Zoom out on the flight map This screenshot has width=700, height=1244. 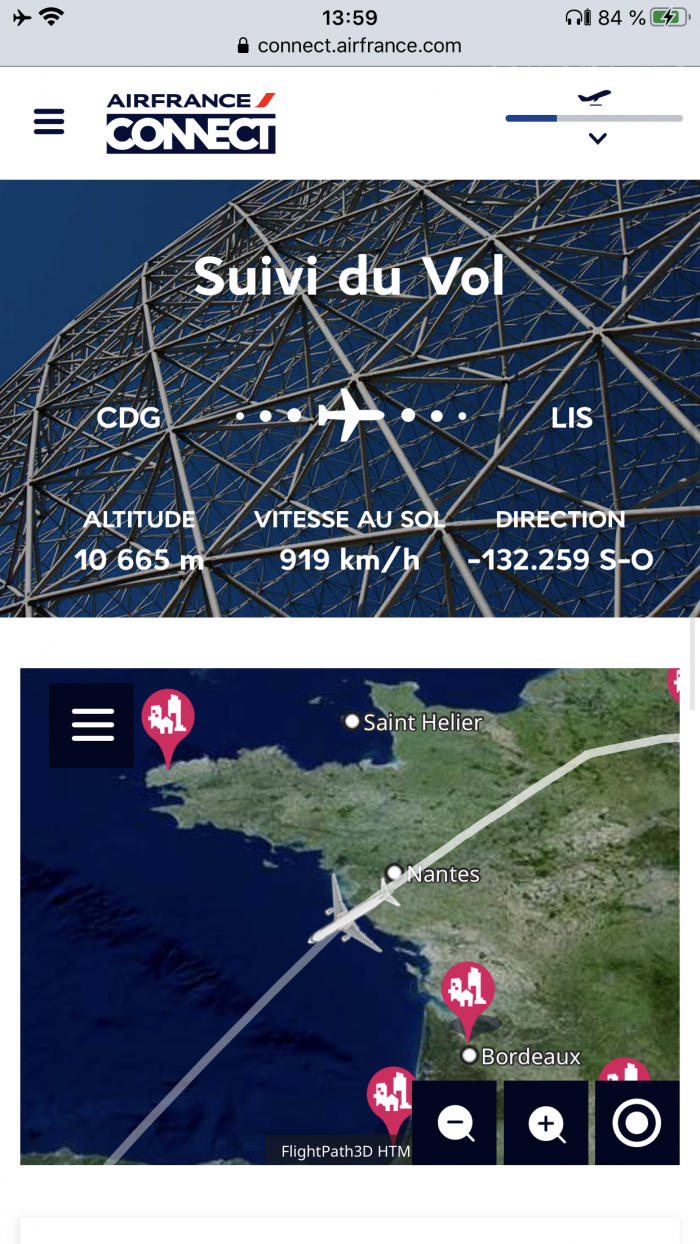pyautogui.click(x=455, y=1123)
